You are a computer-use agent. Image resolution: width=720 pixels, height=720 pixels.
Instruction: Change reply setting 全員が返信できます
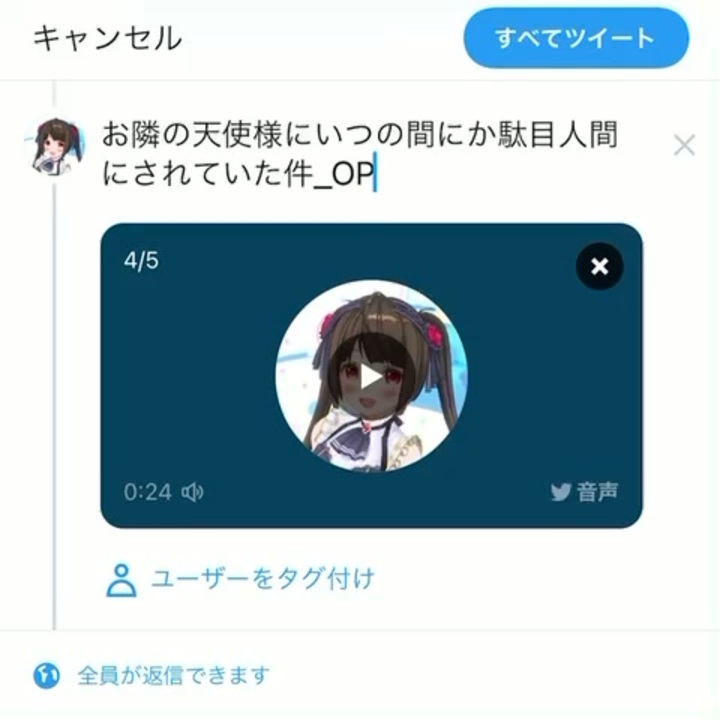pyautogui.click(x=152, y=675)
